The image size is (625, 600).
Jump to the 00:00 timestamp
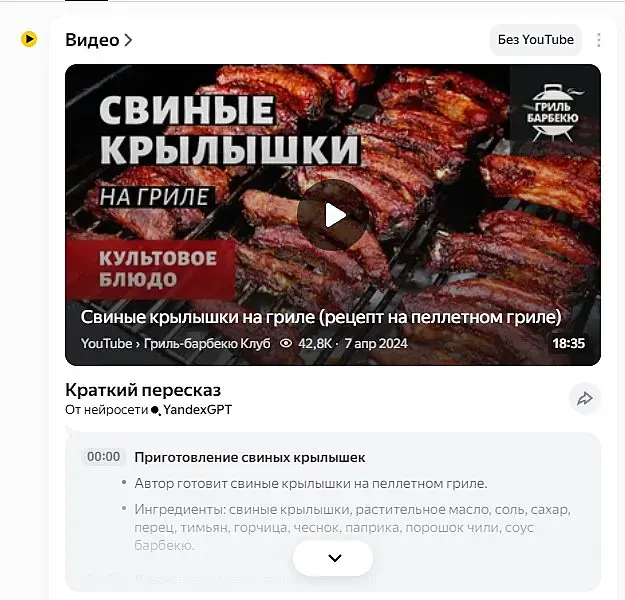(x=104, y=457)
